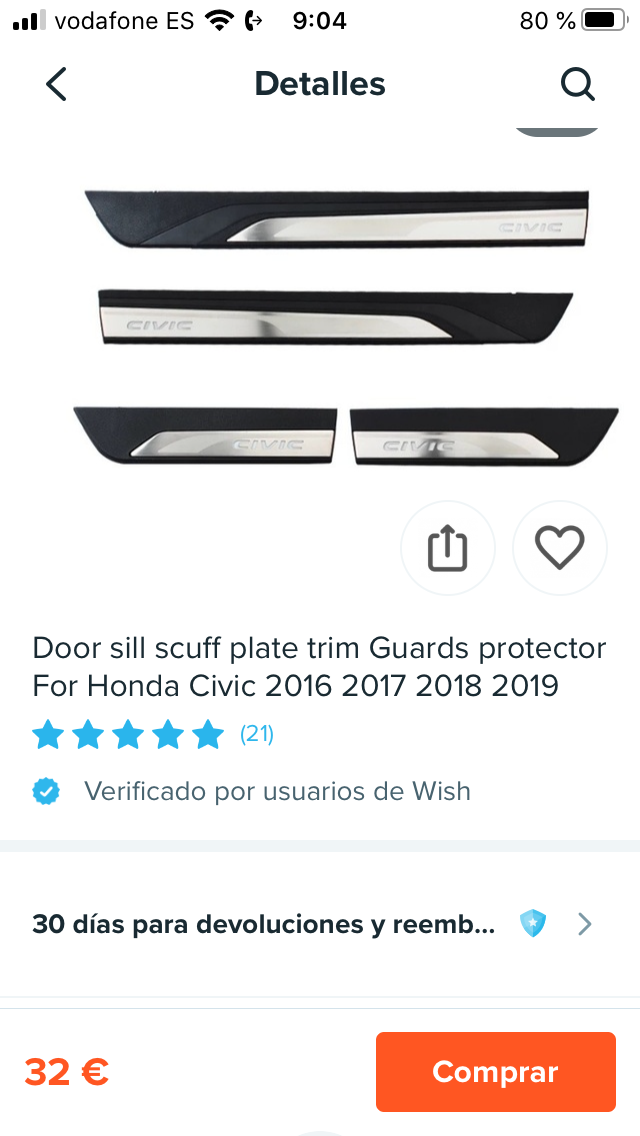Share this door sill product
Screen dimensions: 640x1136
pos(447,548)
